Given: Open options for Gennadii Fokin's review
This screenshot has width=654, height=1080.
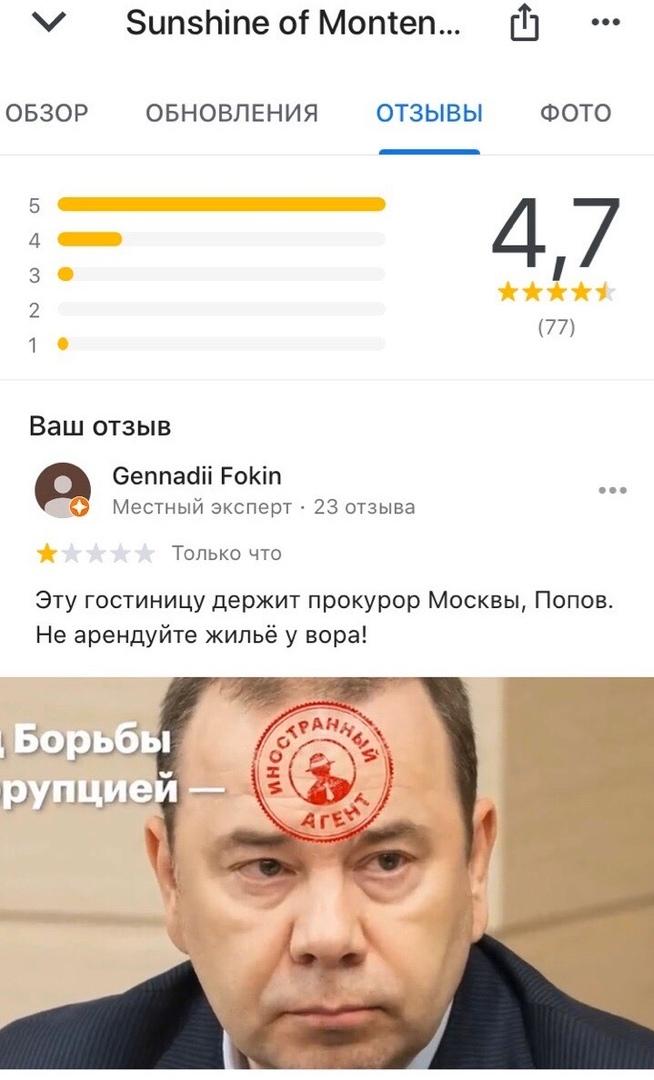Looking at the screenshot, I should coord(611,490).
